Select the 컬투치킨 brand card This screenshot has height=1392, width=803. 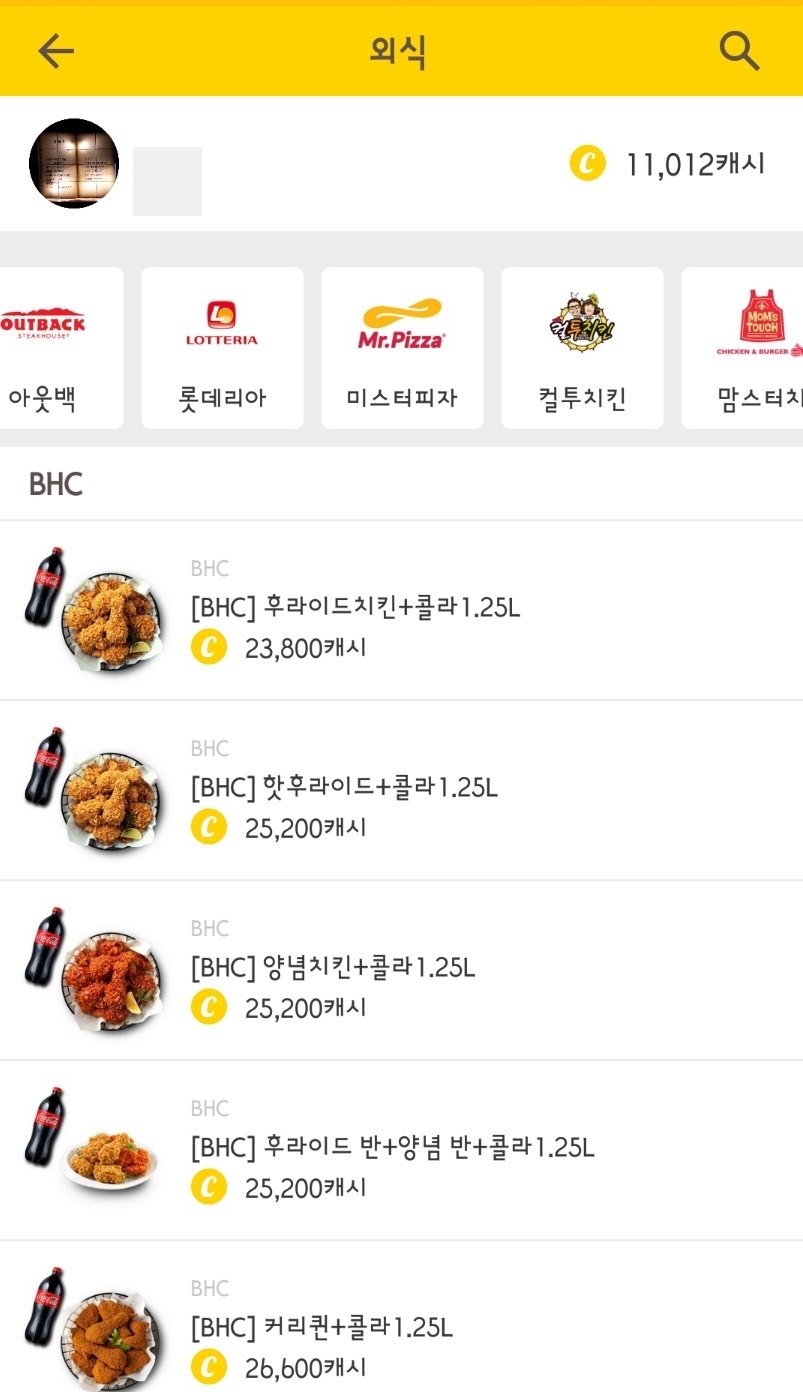click(582, 347)
